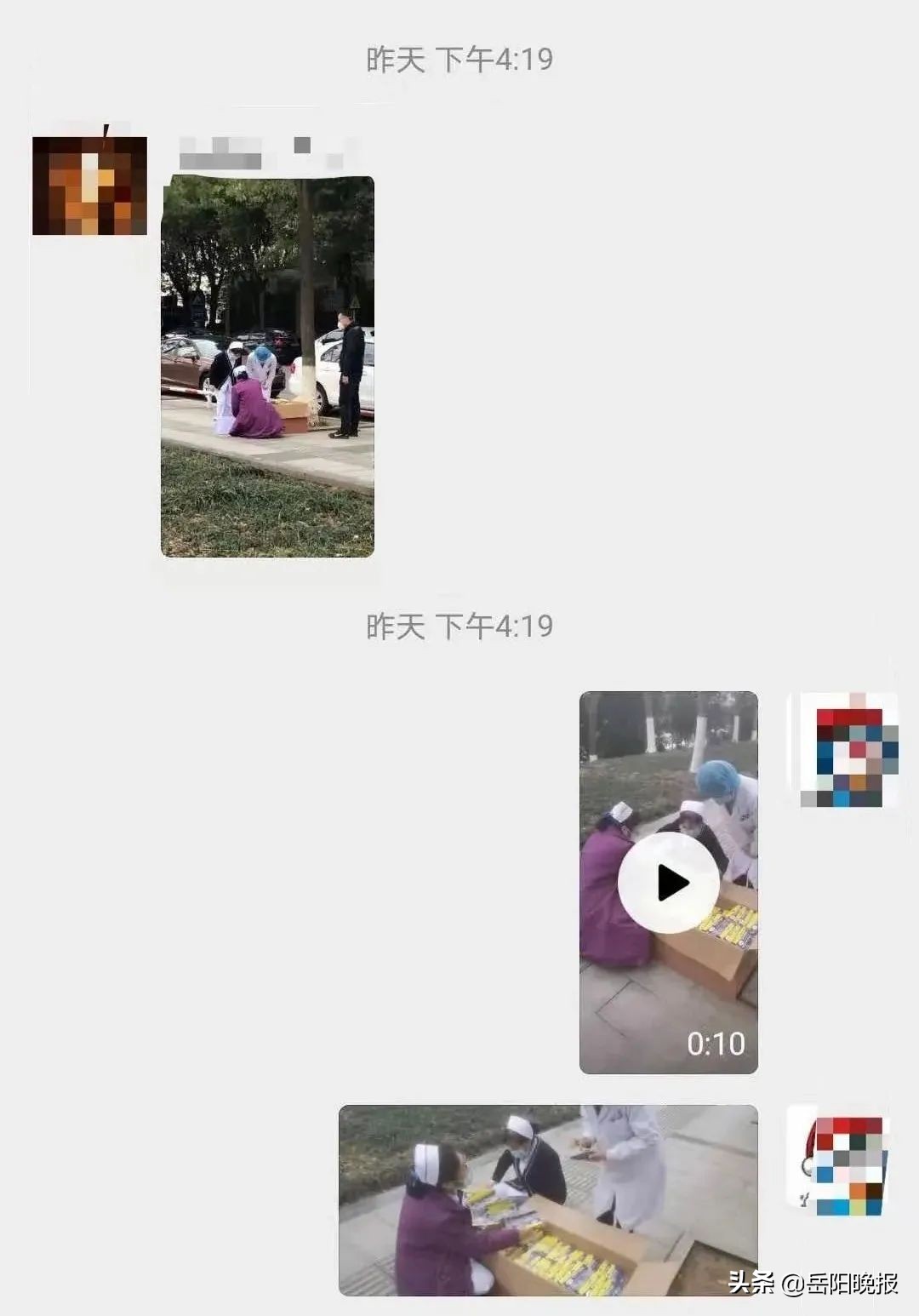Select the second '昨天 下午4:19' timestamp
The width and height of the screenshot is (919, 1316).
tap(459, 625)
